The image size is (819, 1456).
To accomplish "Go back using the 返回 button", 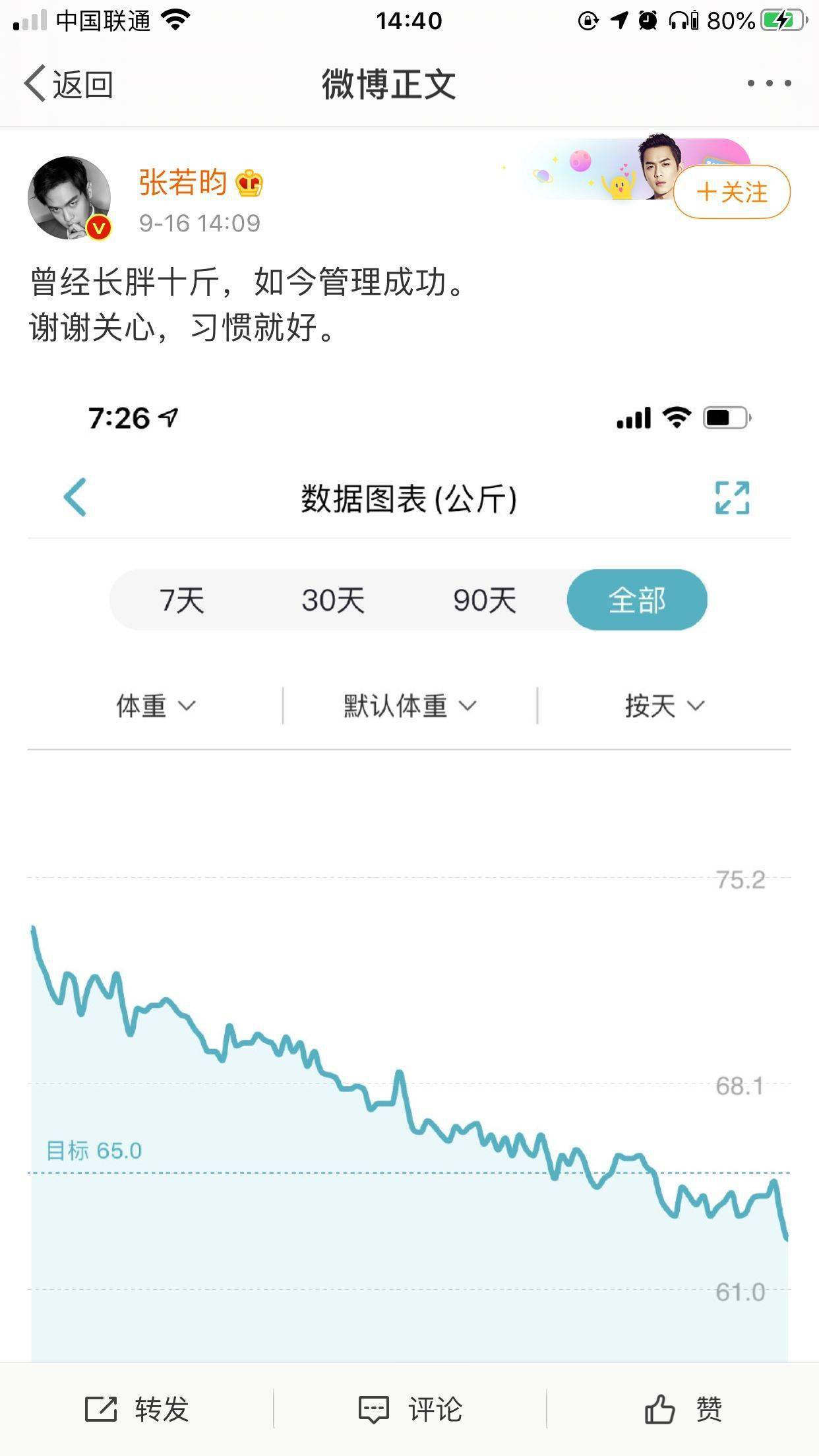I will click(69, 84).
